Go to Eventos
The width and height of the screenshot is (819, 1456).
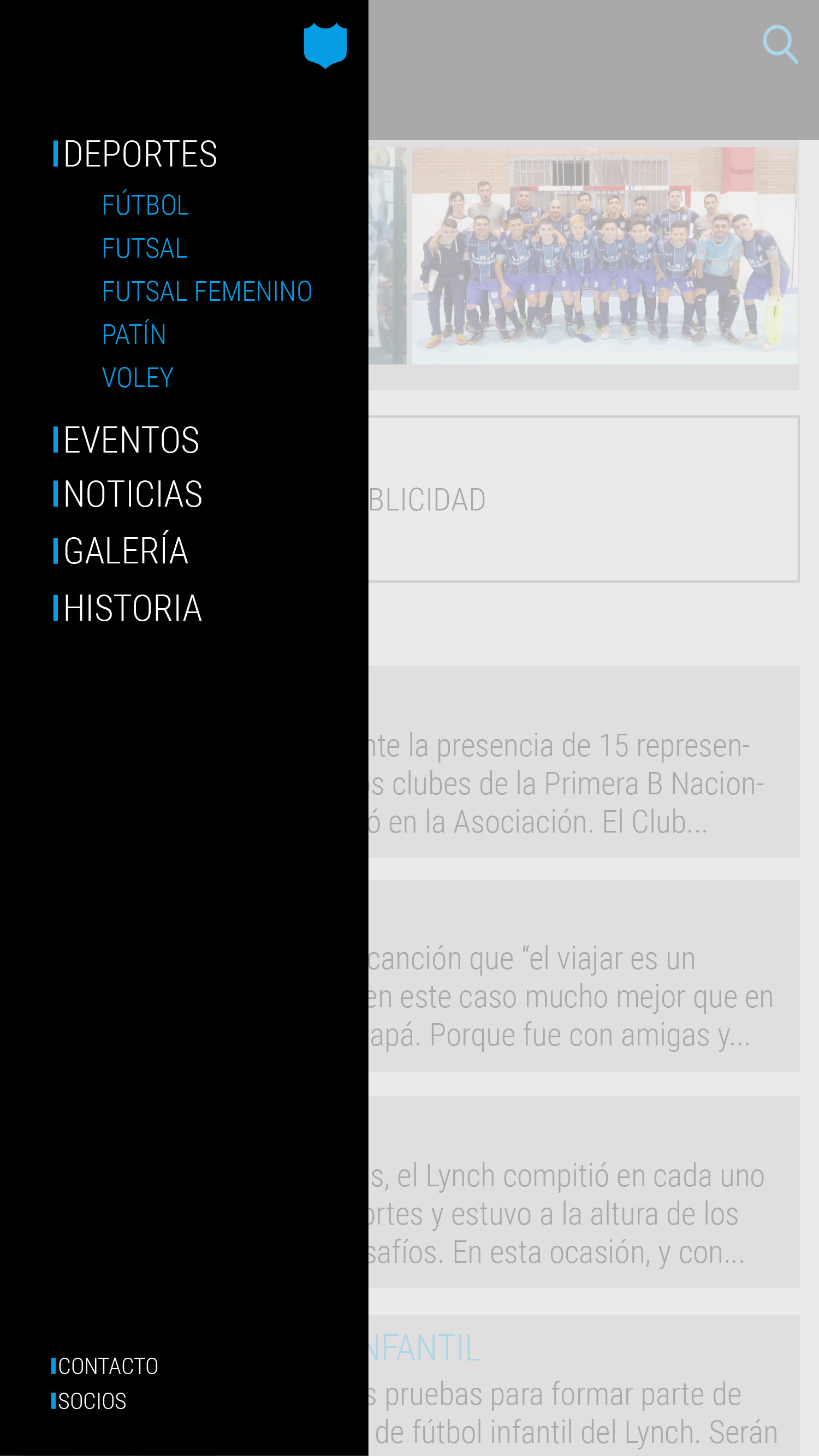pyautogui.click(x=130, y=439)
